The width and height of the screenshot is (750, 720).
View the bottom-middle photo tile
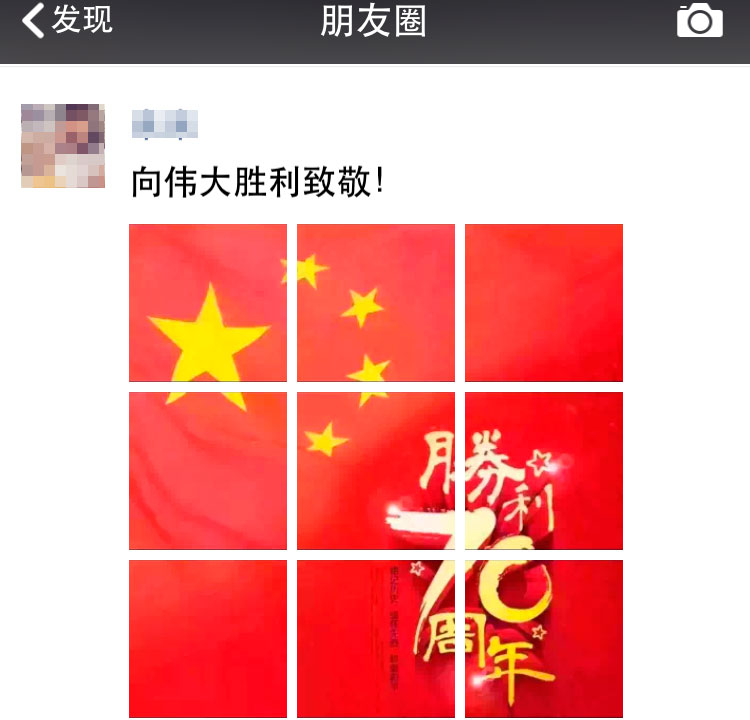click(x=376, y=638)
